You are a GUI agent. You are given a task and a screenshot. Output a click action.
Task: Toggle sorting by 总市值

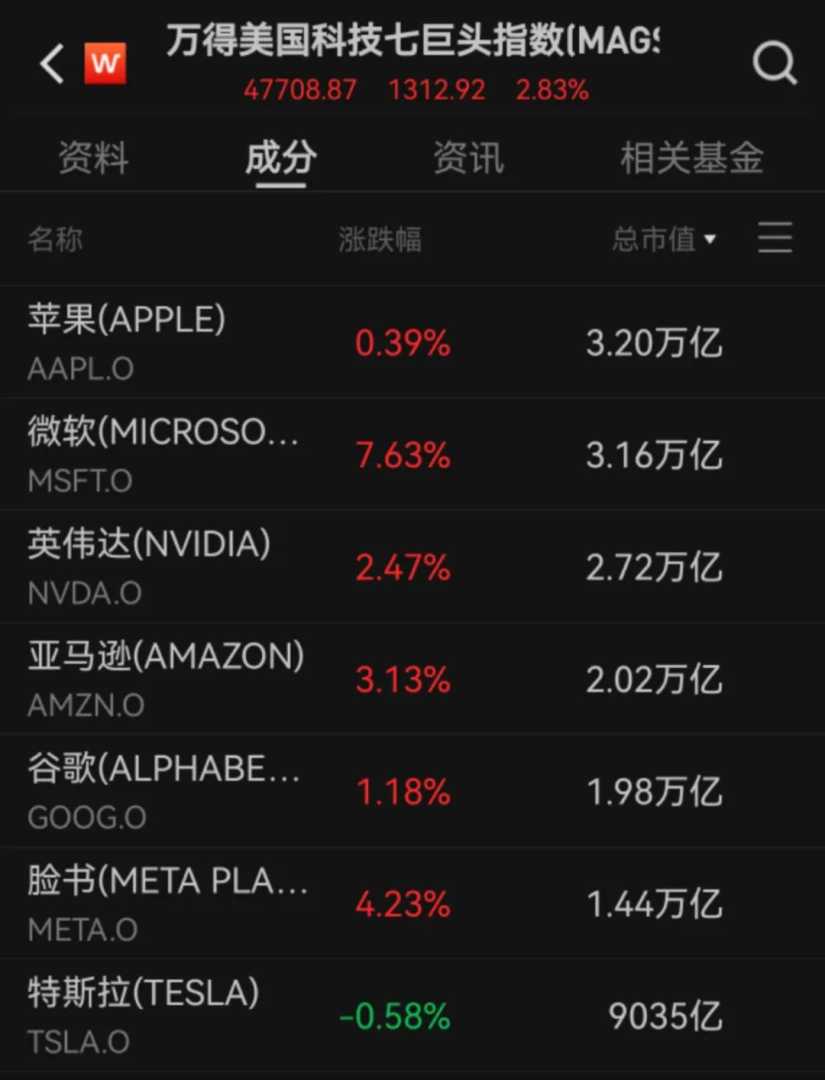pos(664,240)
